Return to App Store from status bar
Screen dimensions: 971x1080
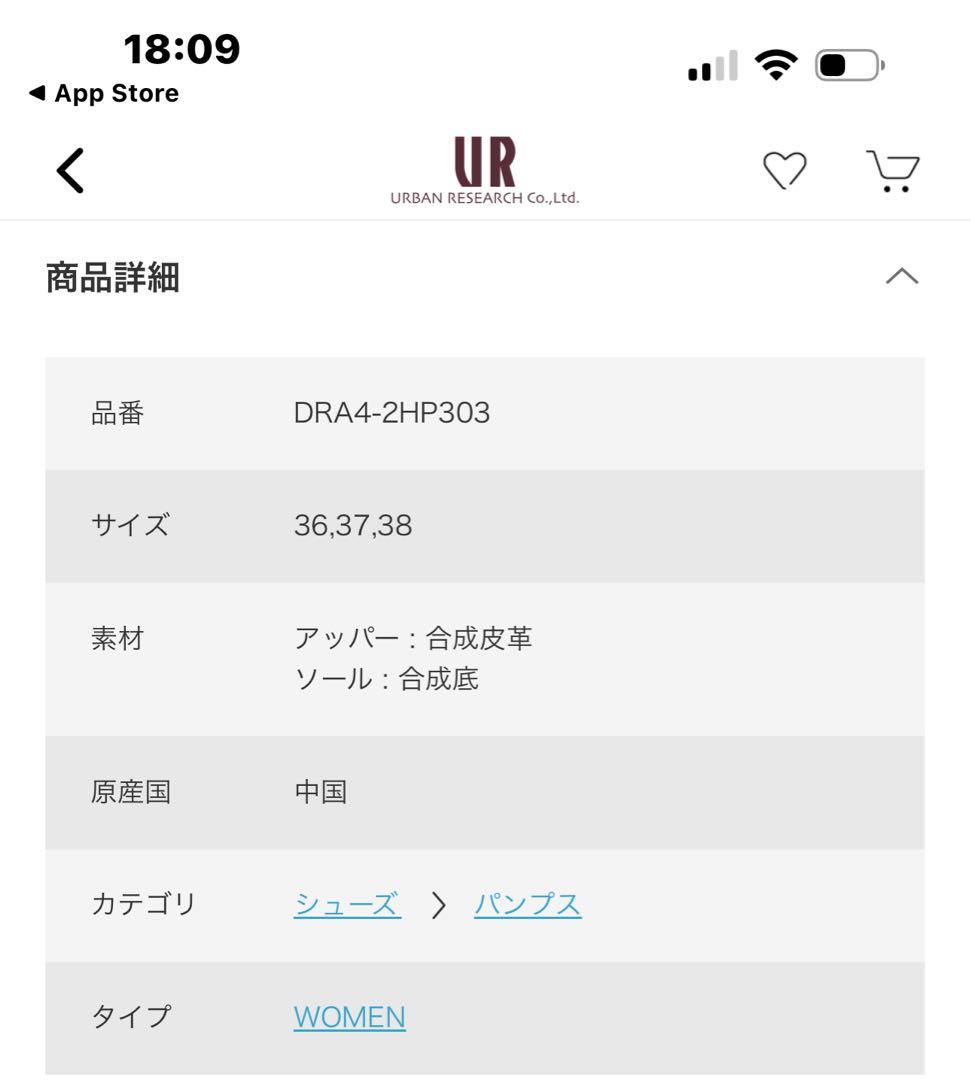coord(104,94)
